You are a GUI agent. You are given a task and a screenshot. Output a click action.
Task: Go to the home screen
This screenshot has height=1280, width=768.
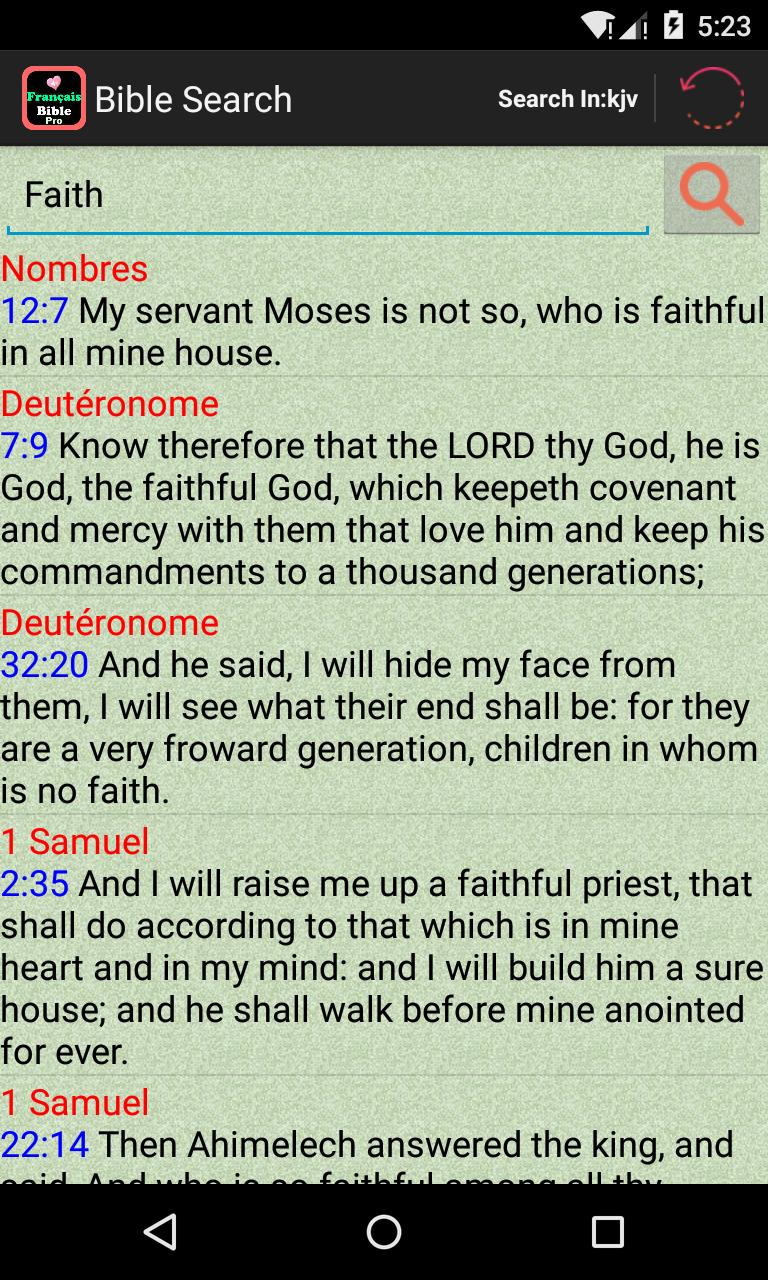pyautogui.click(x=384, y=1232)
